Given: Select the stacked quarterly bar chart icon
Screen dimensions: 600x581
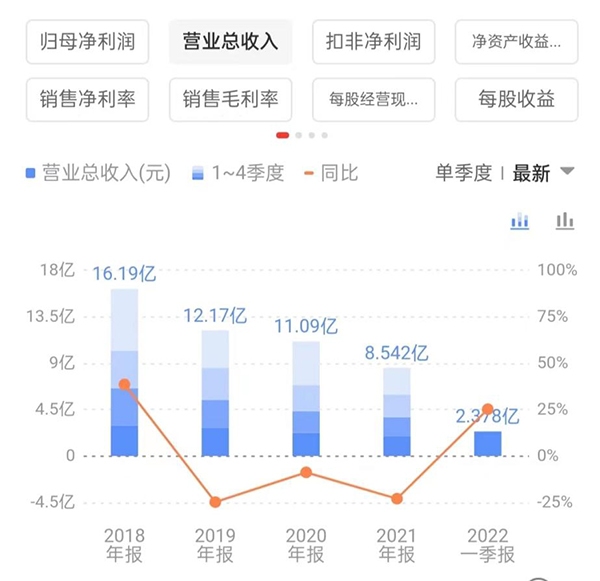Looking at the screenshot, I should (520, 221).
